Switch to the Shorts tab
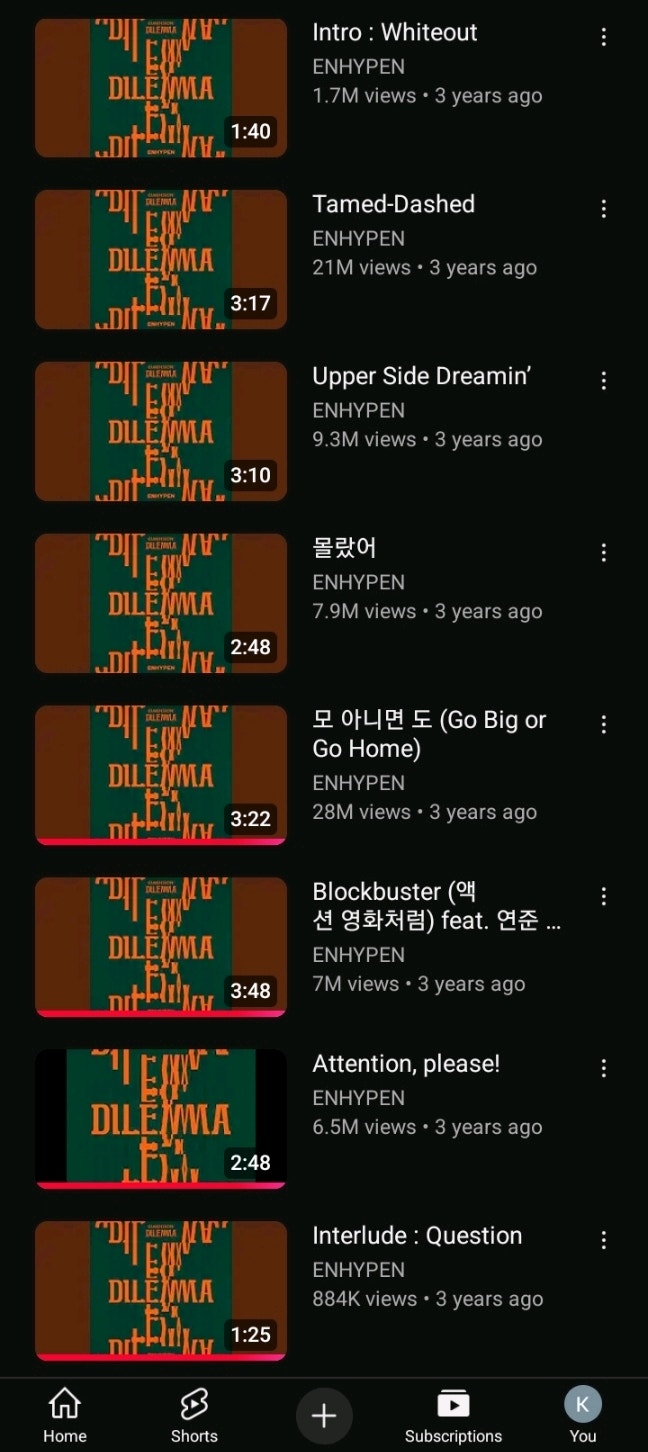 (x=194, y=1415)
